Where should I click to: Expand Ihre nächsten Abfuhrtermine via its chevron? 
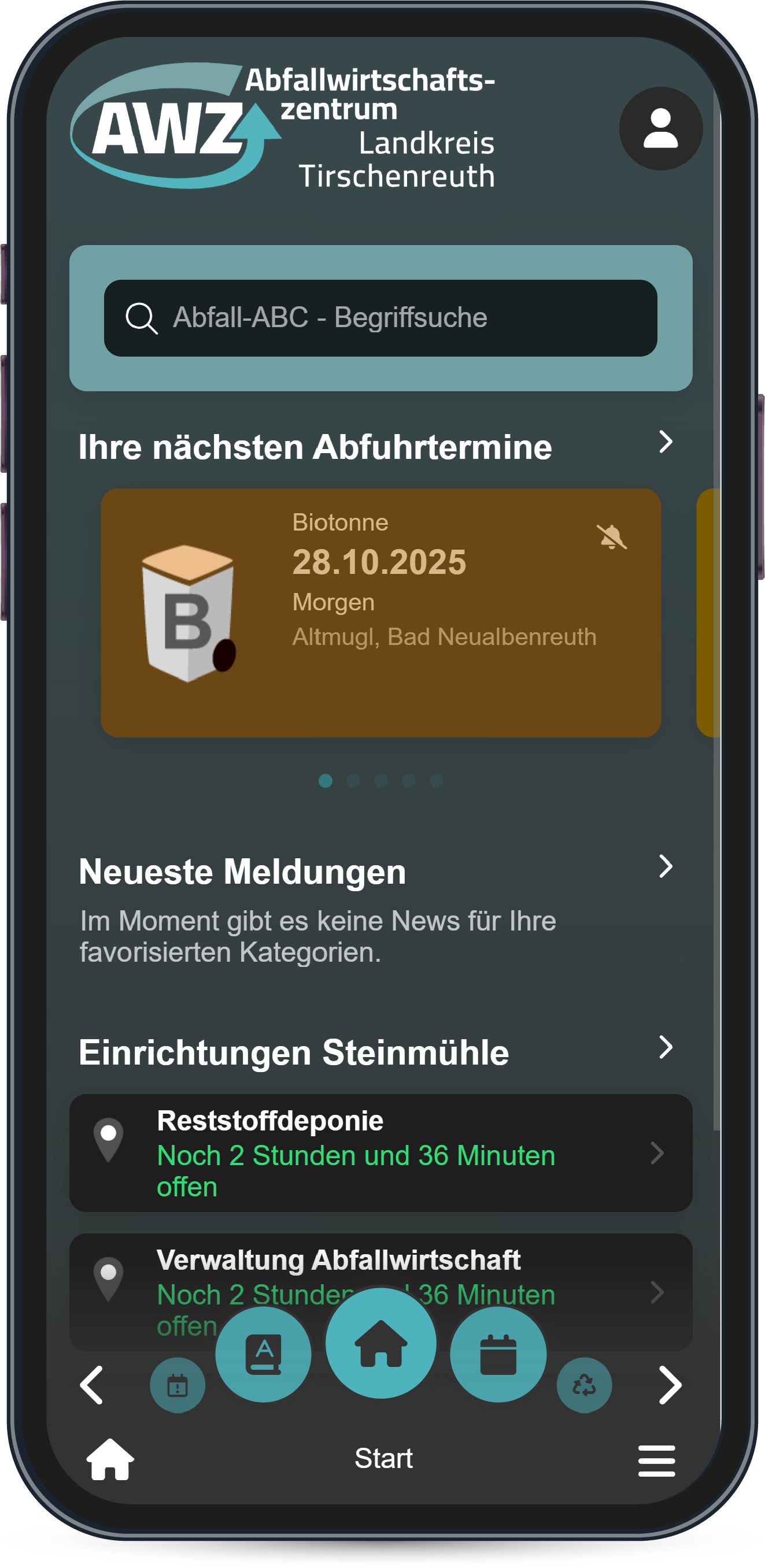(666, 442)
